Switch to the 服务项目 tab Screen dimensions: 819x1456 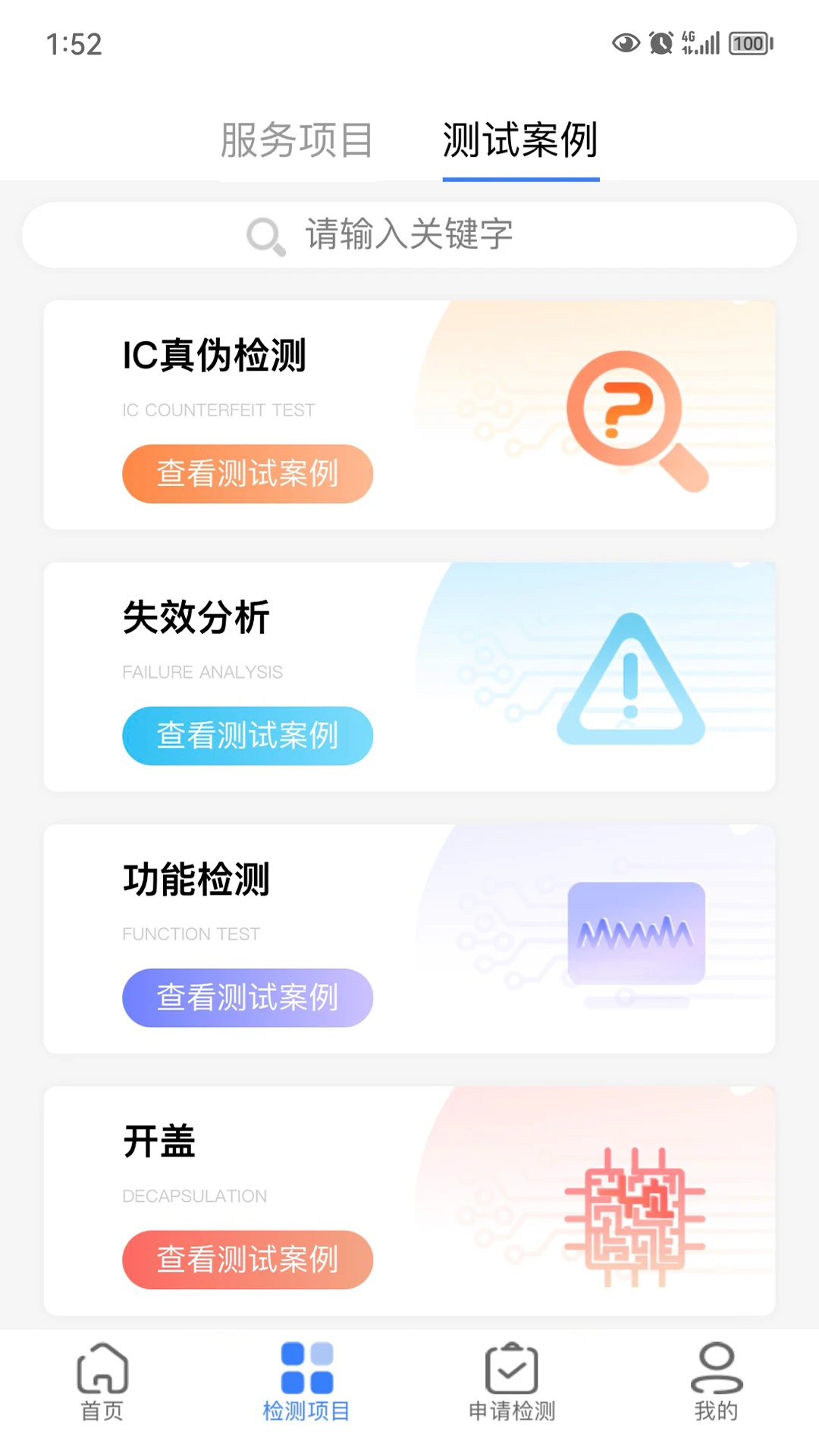296,140
